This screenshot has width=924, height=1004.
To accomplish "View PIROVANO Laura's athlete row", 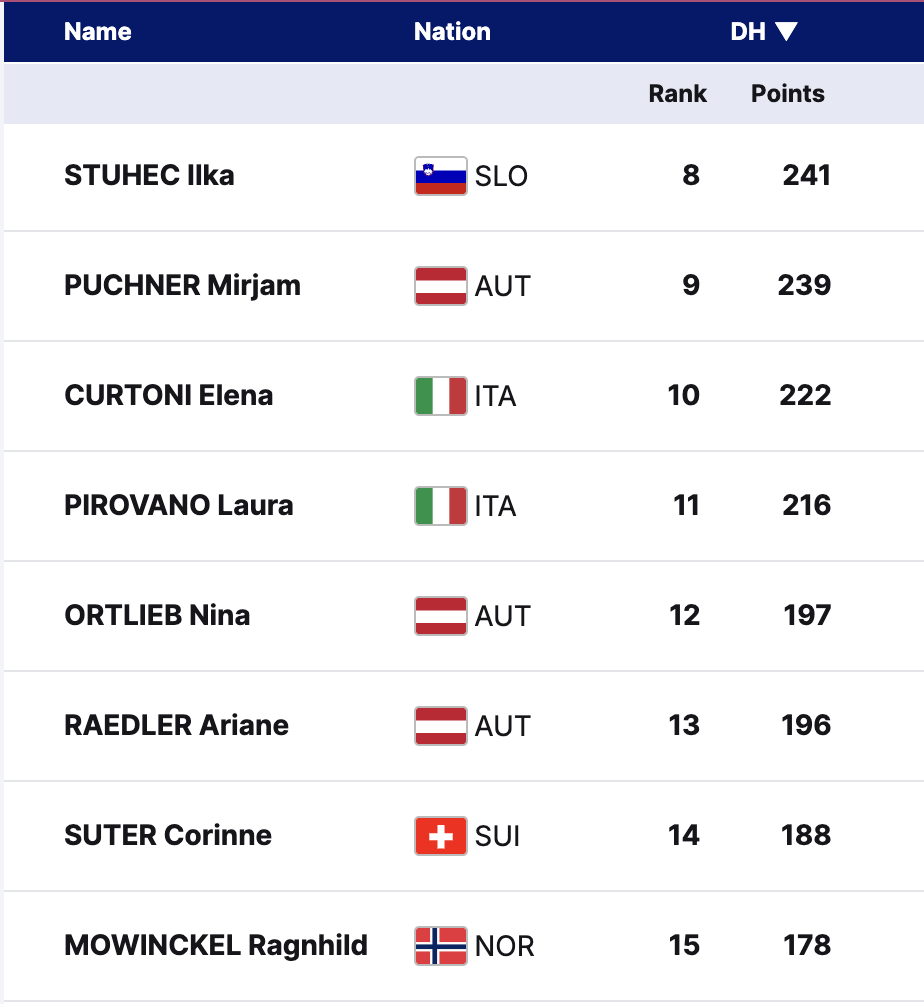I will click(178, 506).
